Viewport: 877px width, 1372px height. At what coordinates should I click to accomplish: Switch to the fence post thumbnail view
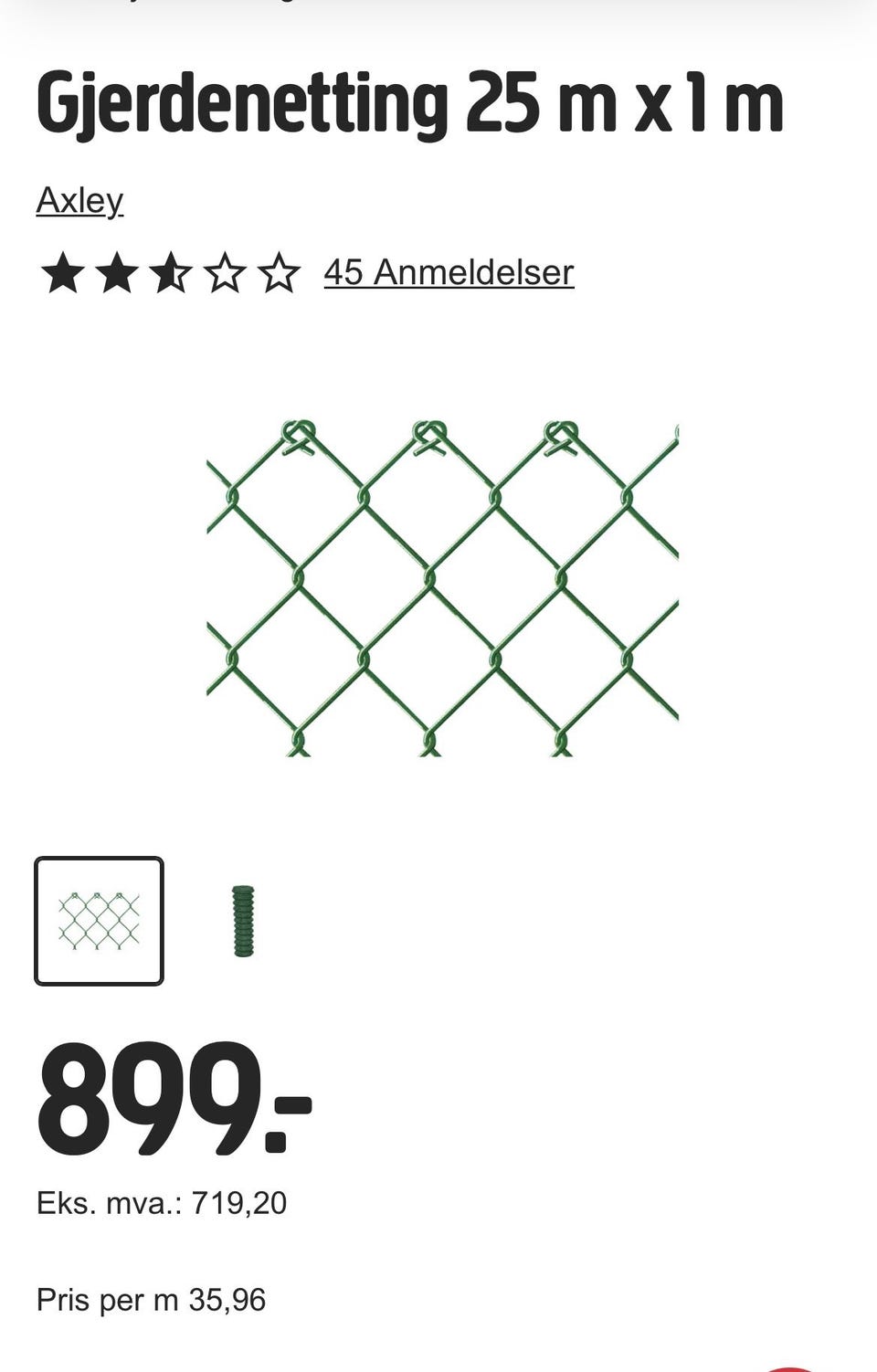pyautogui.click(x=242, y=923)
